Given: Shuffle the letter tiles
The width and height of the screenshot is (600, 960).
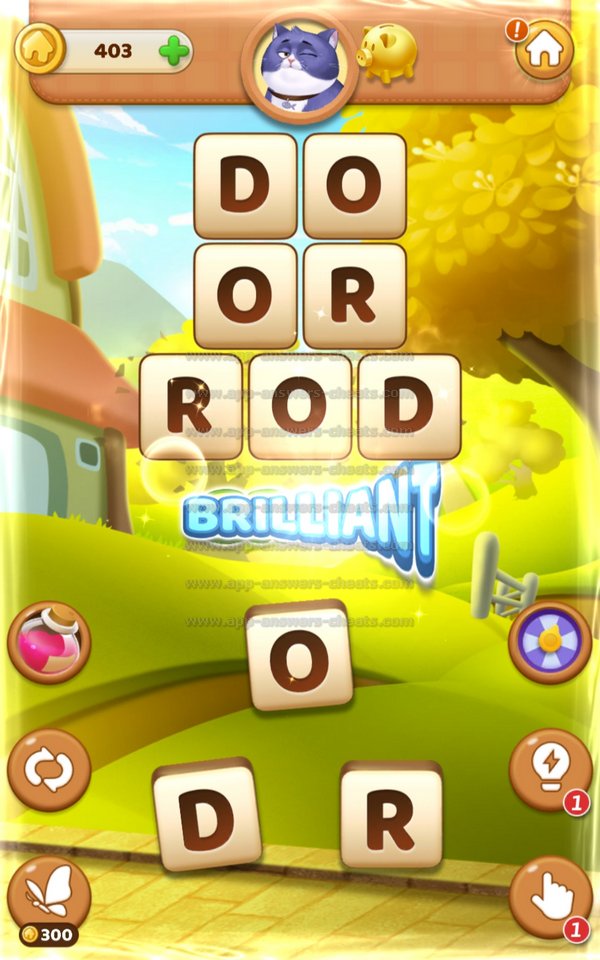Looking at the screenshot, I should [49, 769].
